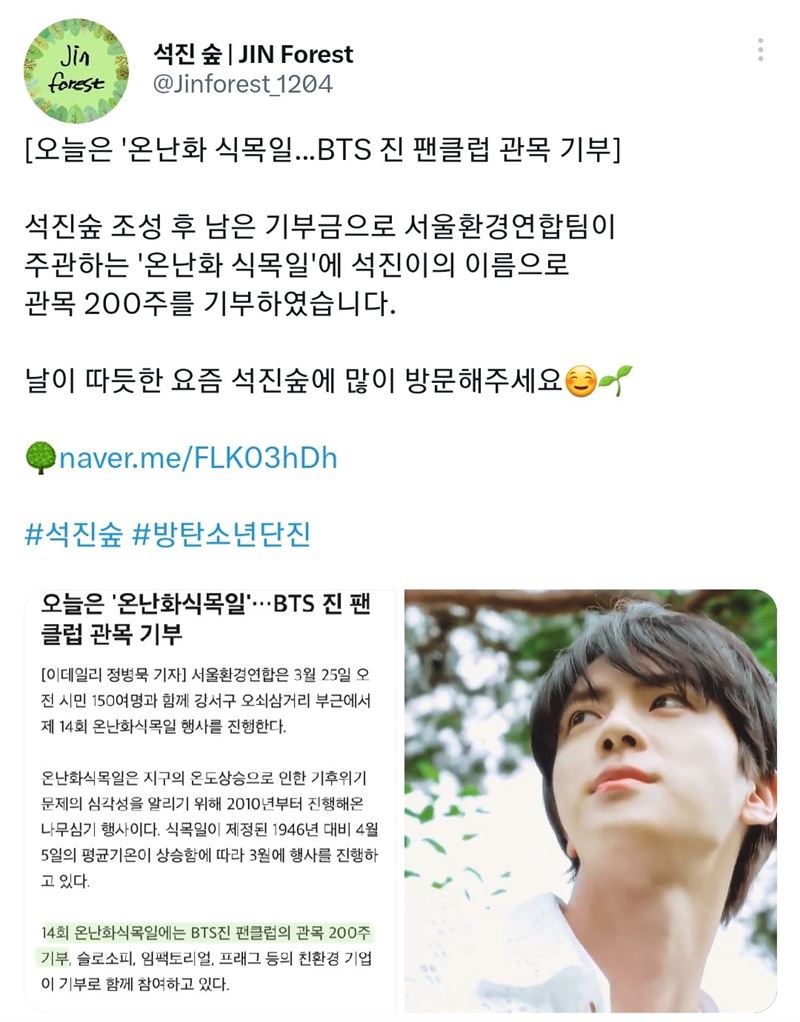Open the #석진숲 hashtag

pyautogui.click(x=73, y=534)
